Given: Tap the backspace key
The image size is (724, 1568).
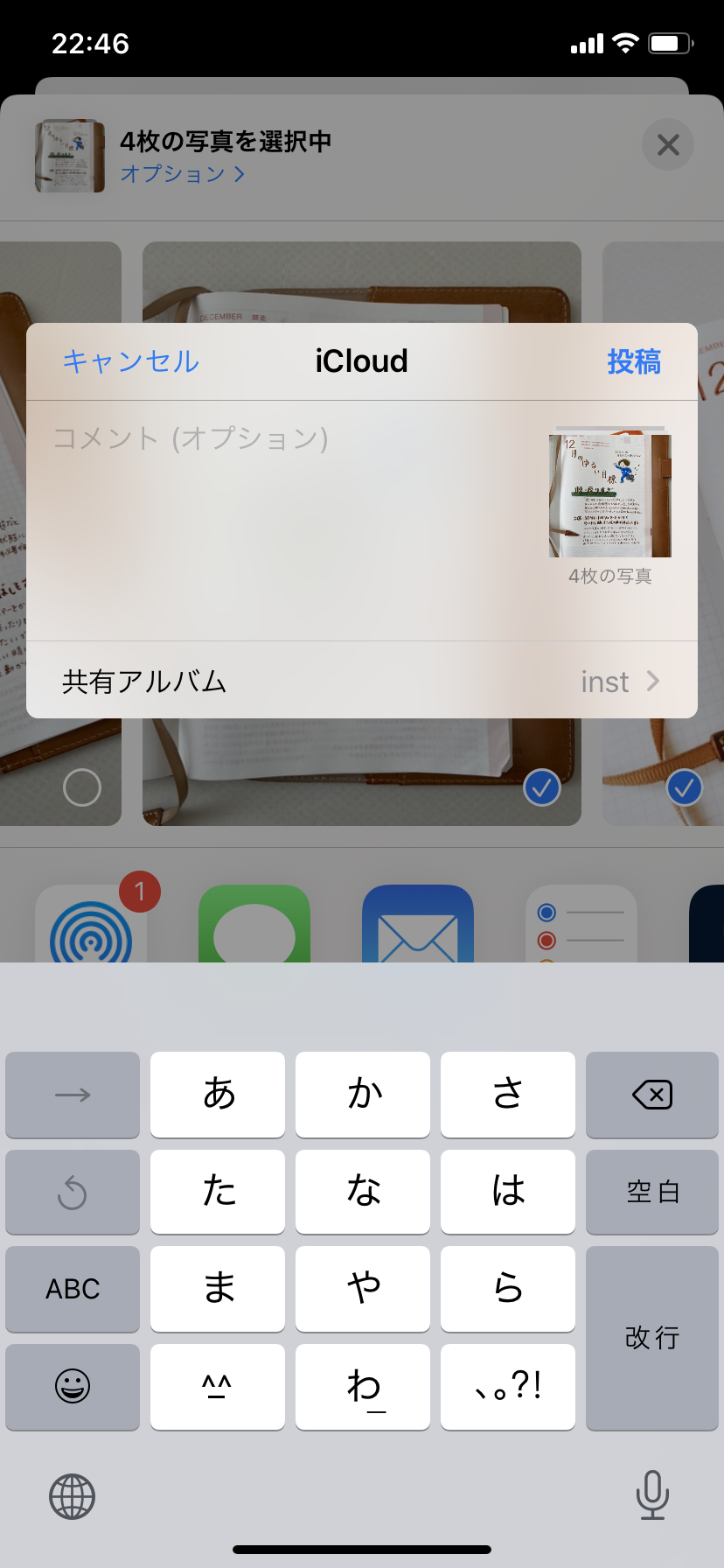Looking at the screenshot, I should click(652, 1095).
